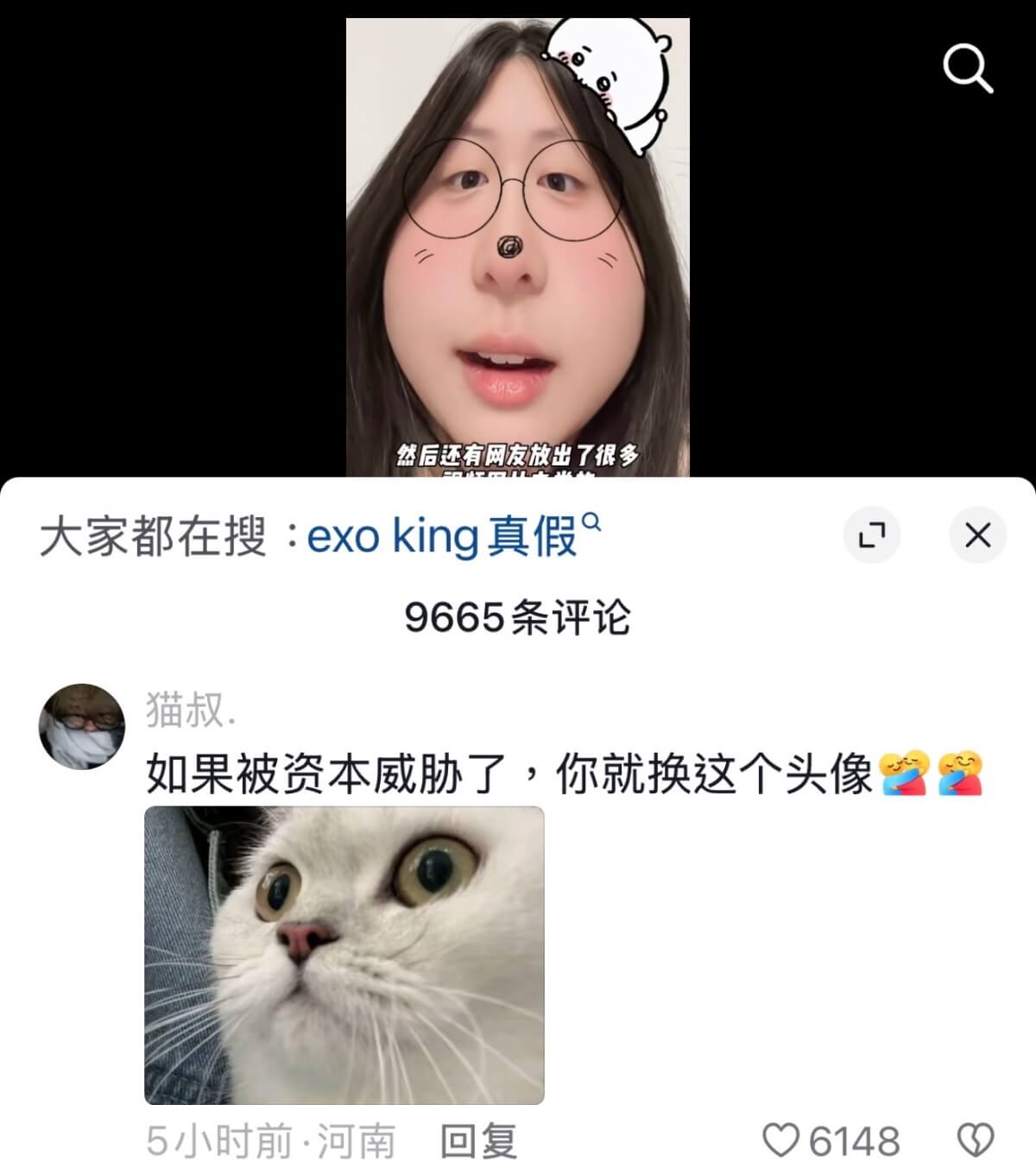Like 猫叔.'s comment
Screen dimensions: 1036x1174
832,1141
